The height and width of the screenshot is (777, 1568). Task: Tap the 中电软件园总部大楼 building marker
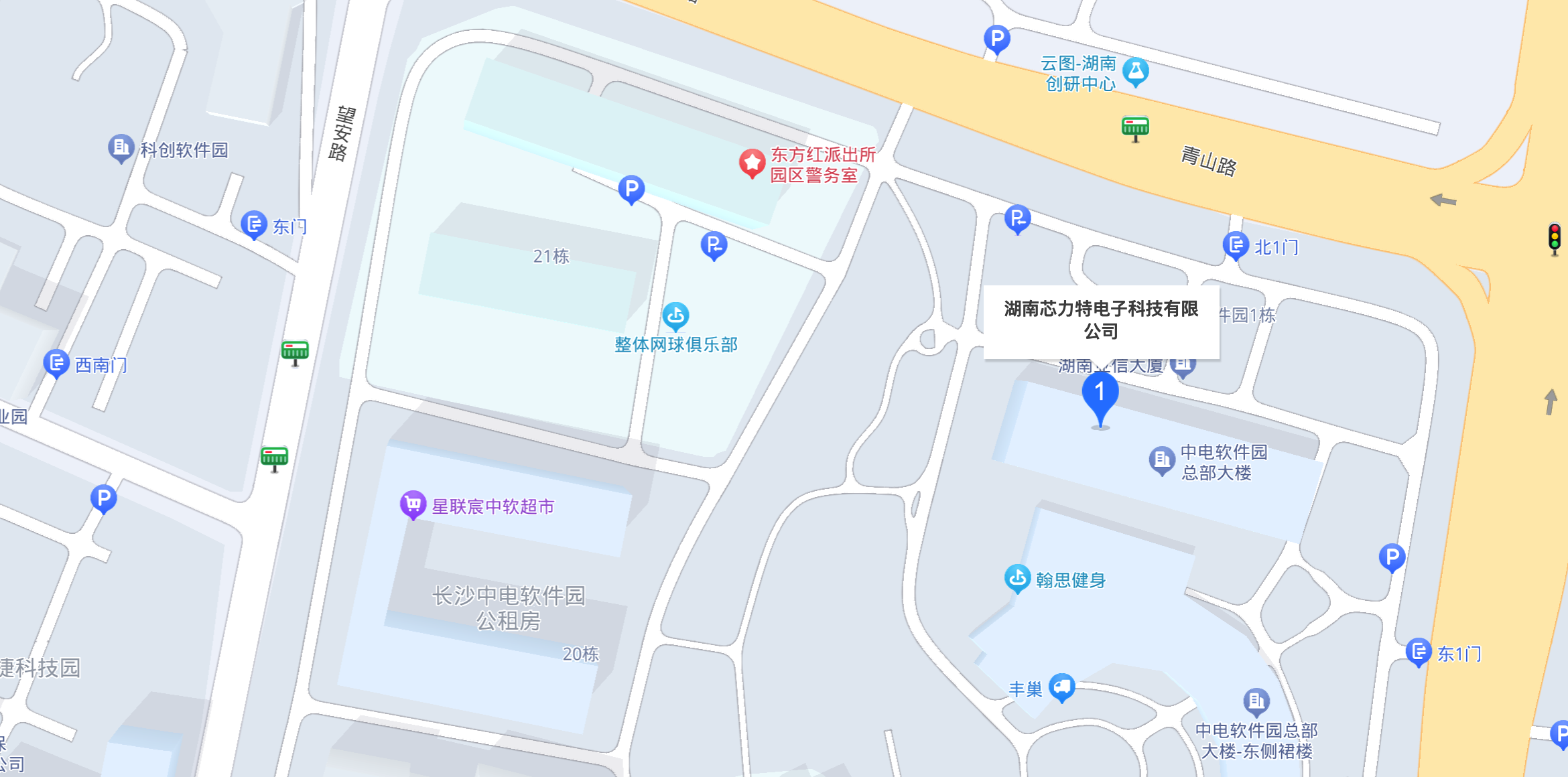click(x=1161, y=460)
